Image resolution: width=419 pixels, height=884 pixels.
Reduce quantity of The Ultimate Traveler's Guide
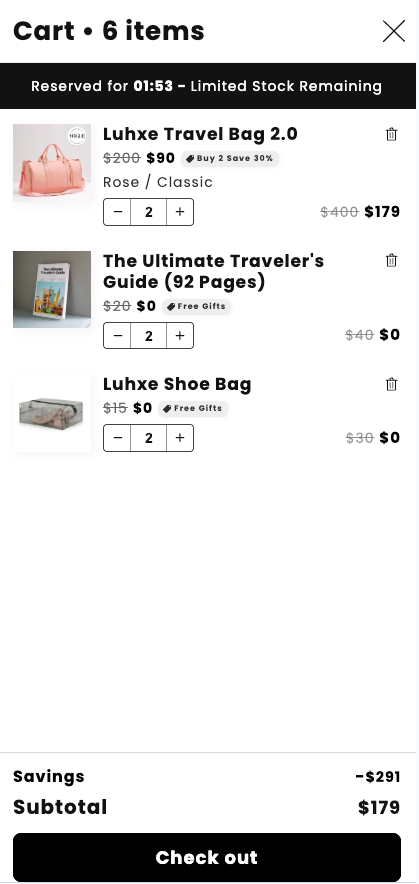117,335
